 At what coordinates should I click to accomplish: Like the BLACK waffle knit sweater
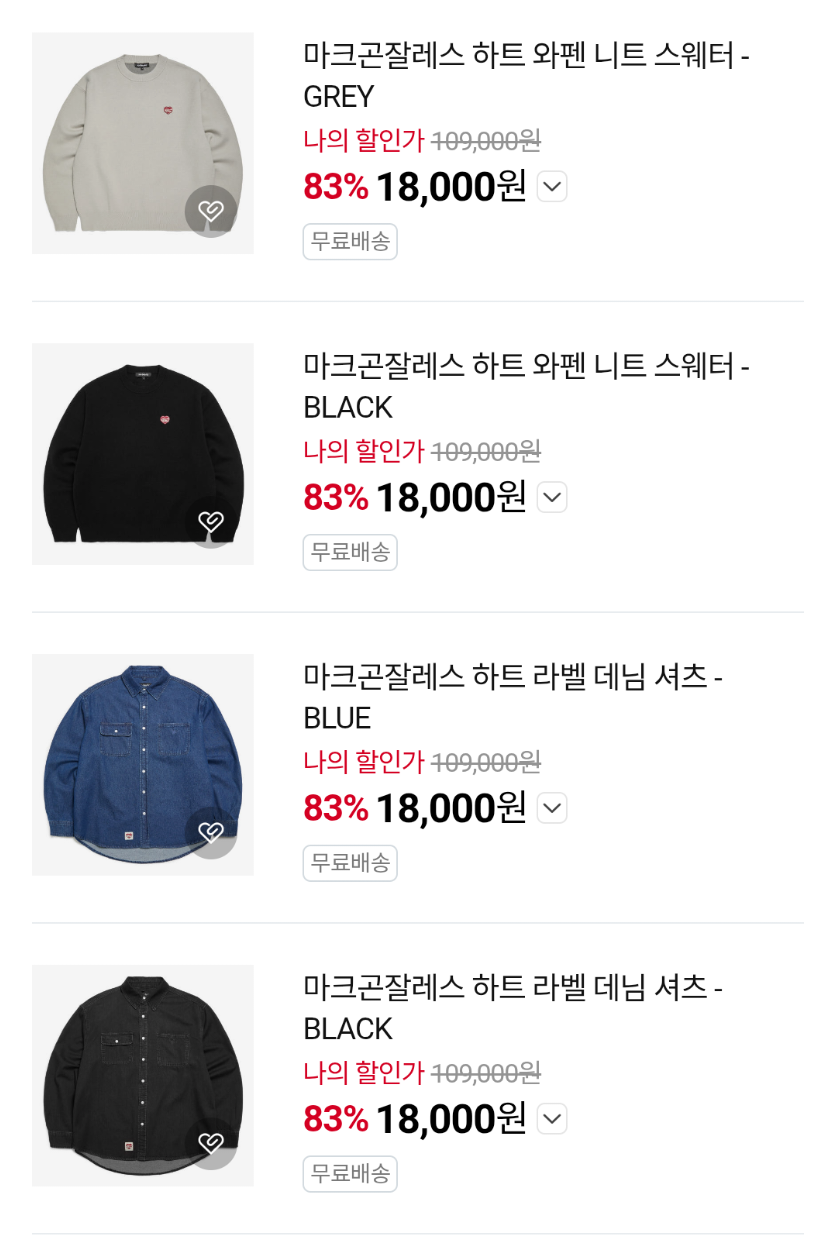(210, 522)
